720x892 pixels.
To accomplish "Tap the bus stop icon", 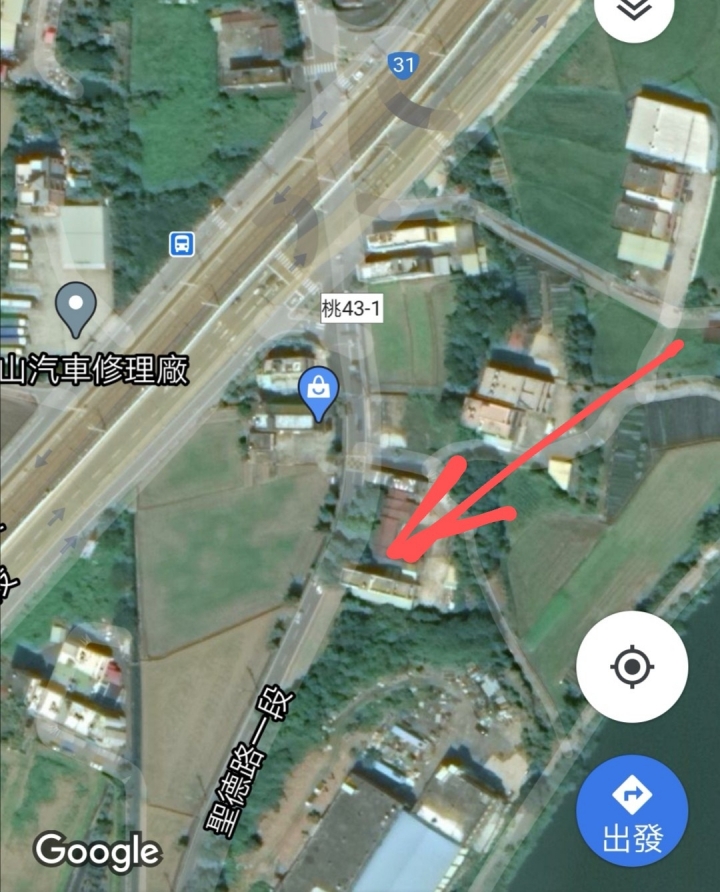I will pos(181,243).
